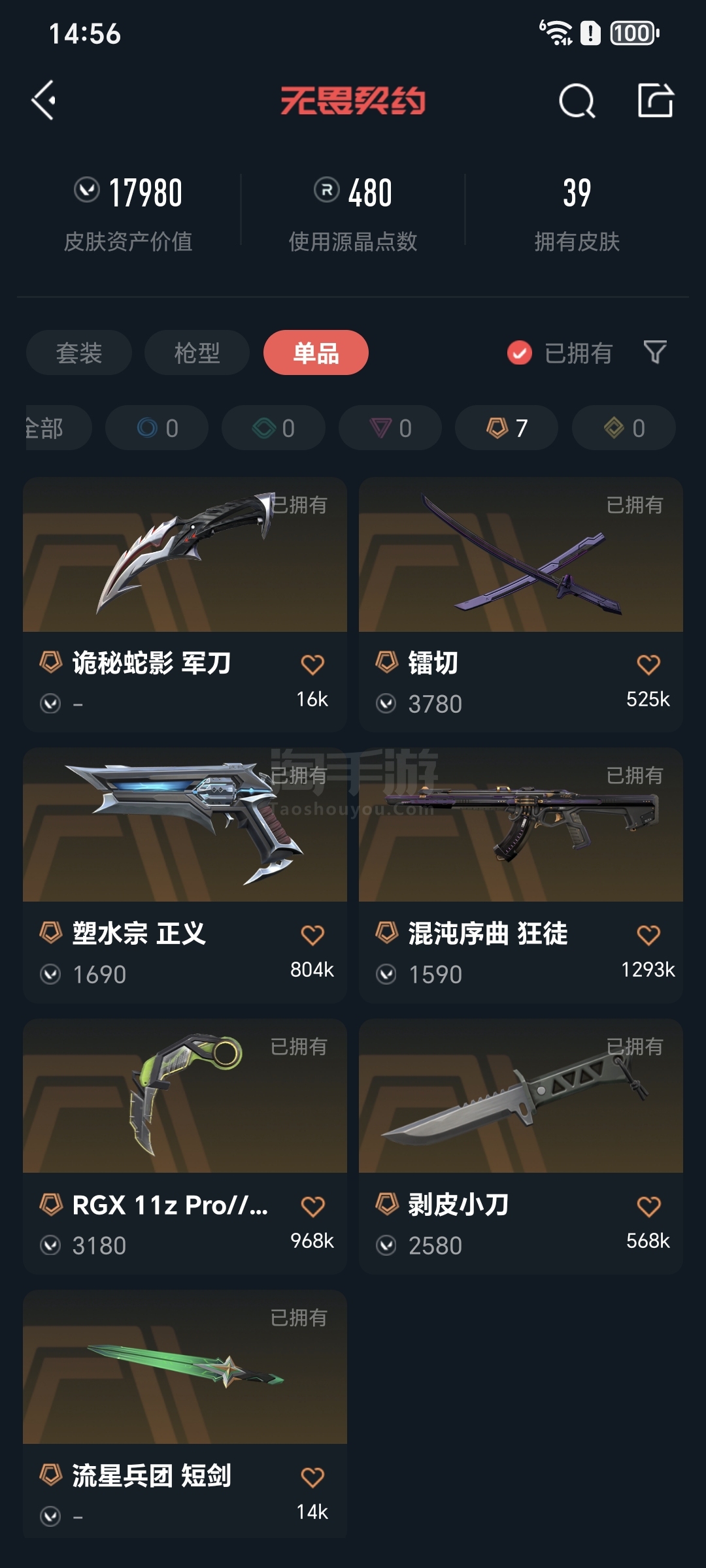This screenshot has width=706, height=1568.
Task: Share this page via the share icon
Action: tap(656, 101)
